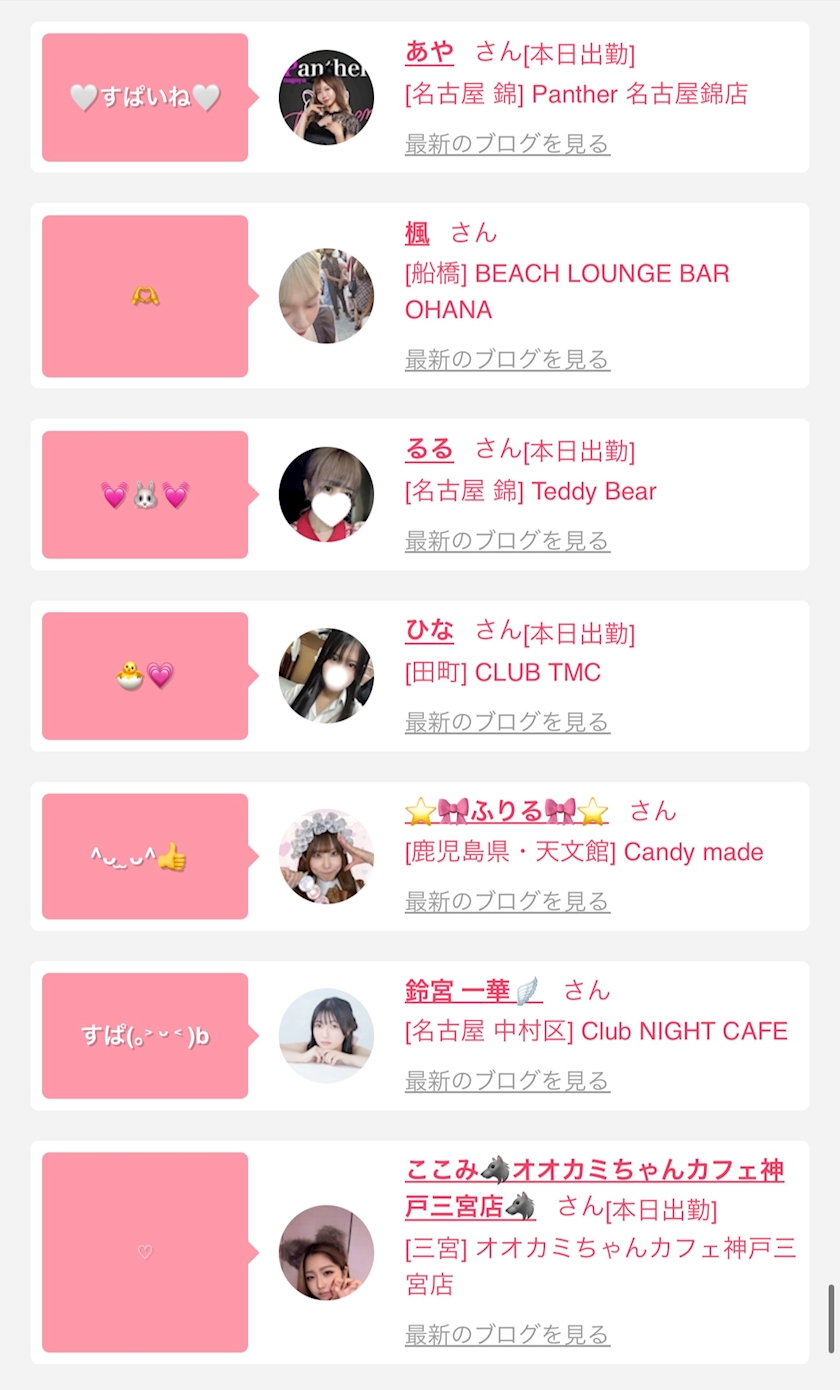Screen dimensions: 840x1390
Task: Open るる's profile name link
Action: [429, 450]
